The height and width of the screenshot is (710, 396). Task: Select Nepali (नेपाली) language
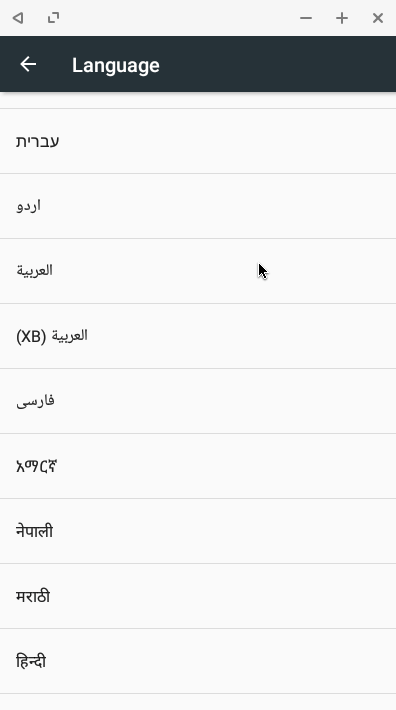click(x=198, y=531)
